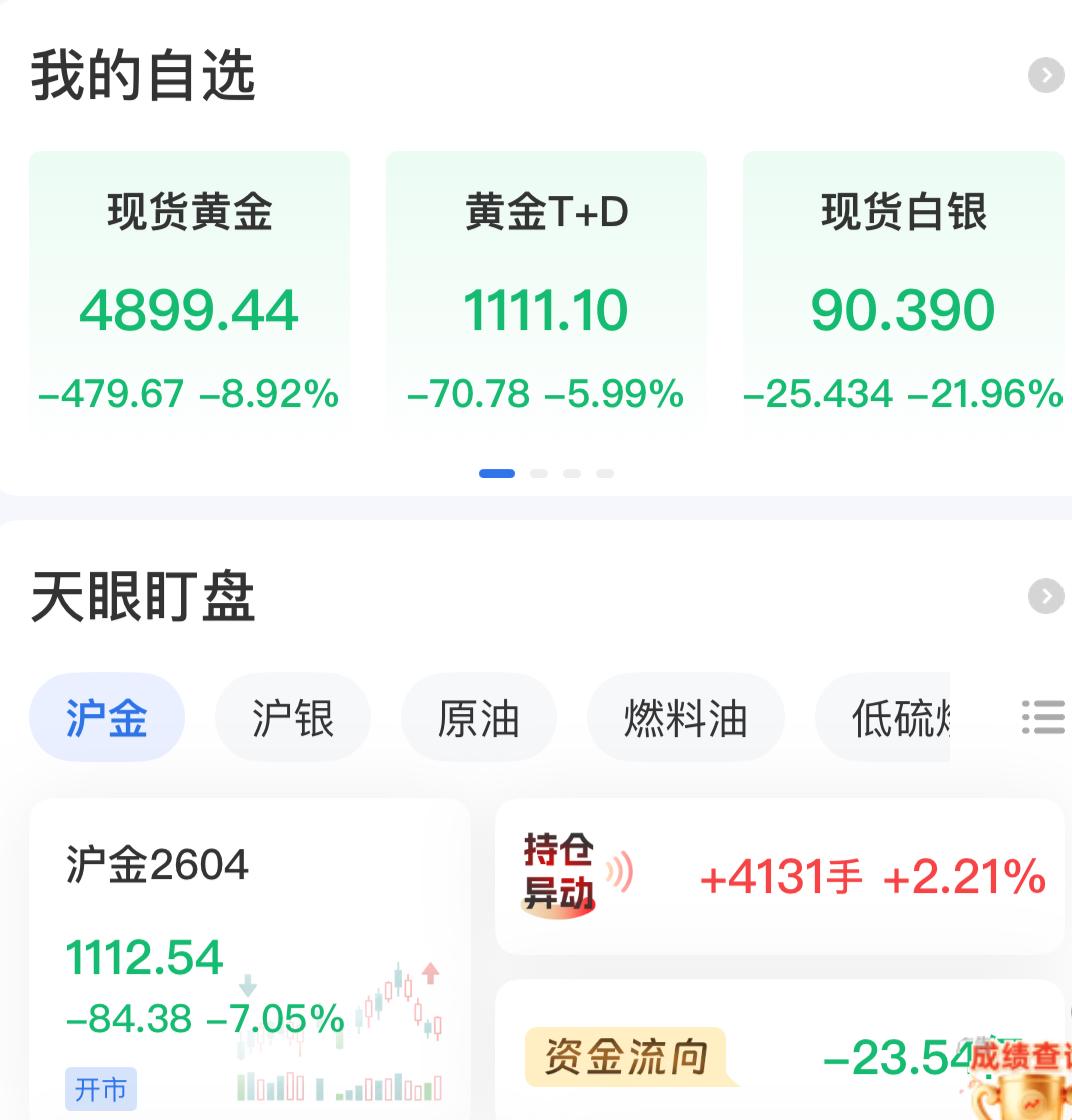Switch to the 原油 tab
Viewport: 1072px width, 1120px height.
point(478,717)
